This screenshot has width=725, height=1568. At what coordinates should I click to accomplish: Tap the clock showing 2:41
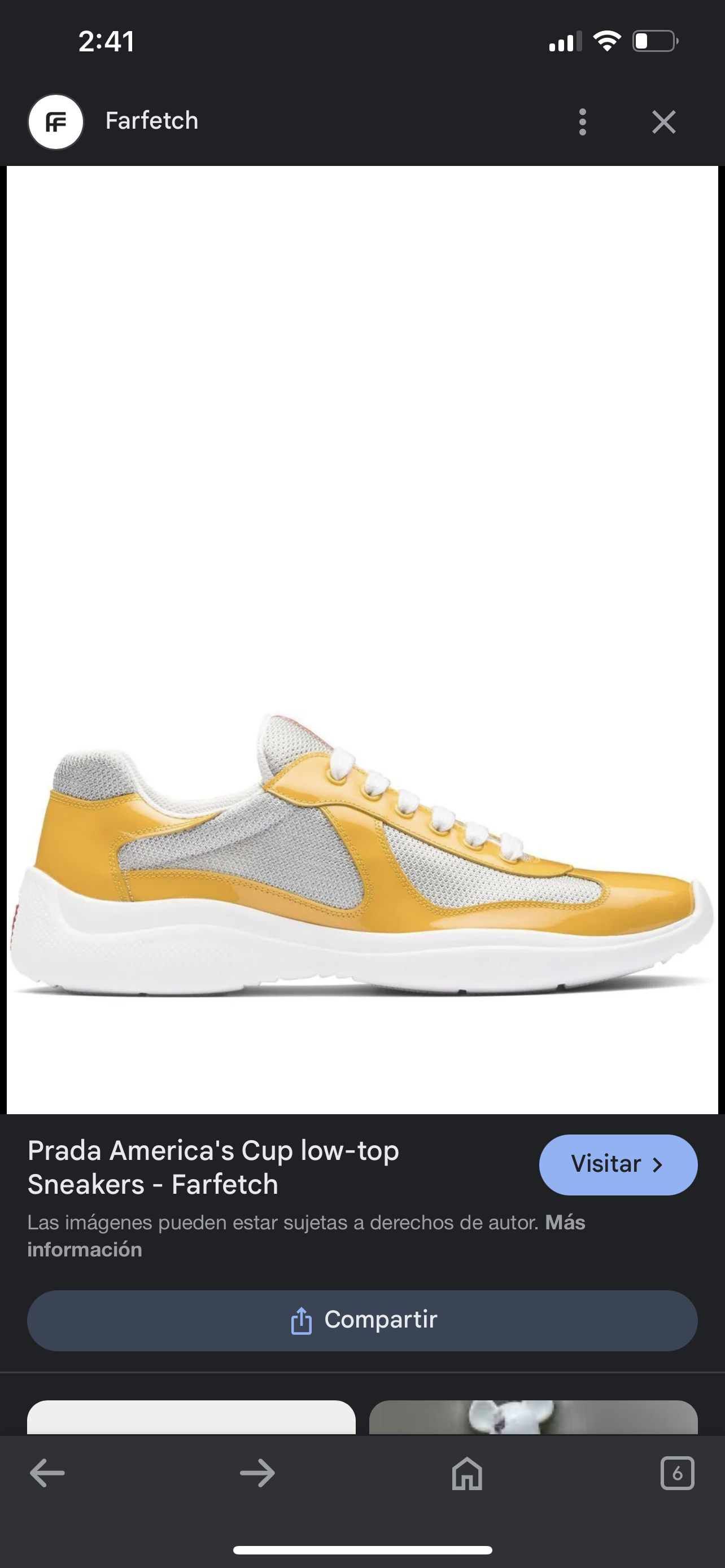coord(107,42)
